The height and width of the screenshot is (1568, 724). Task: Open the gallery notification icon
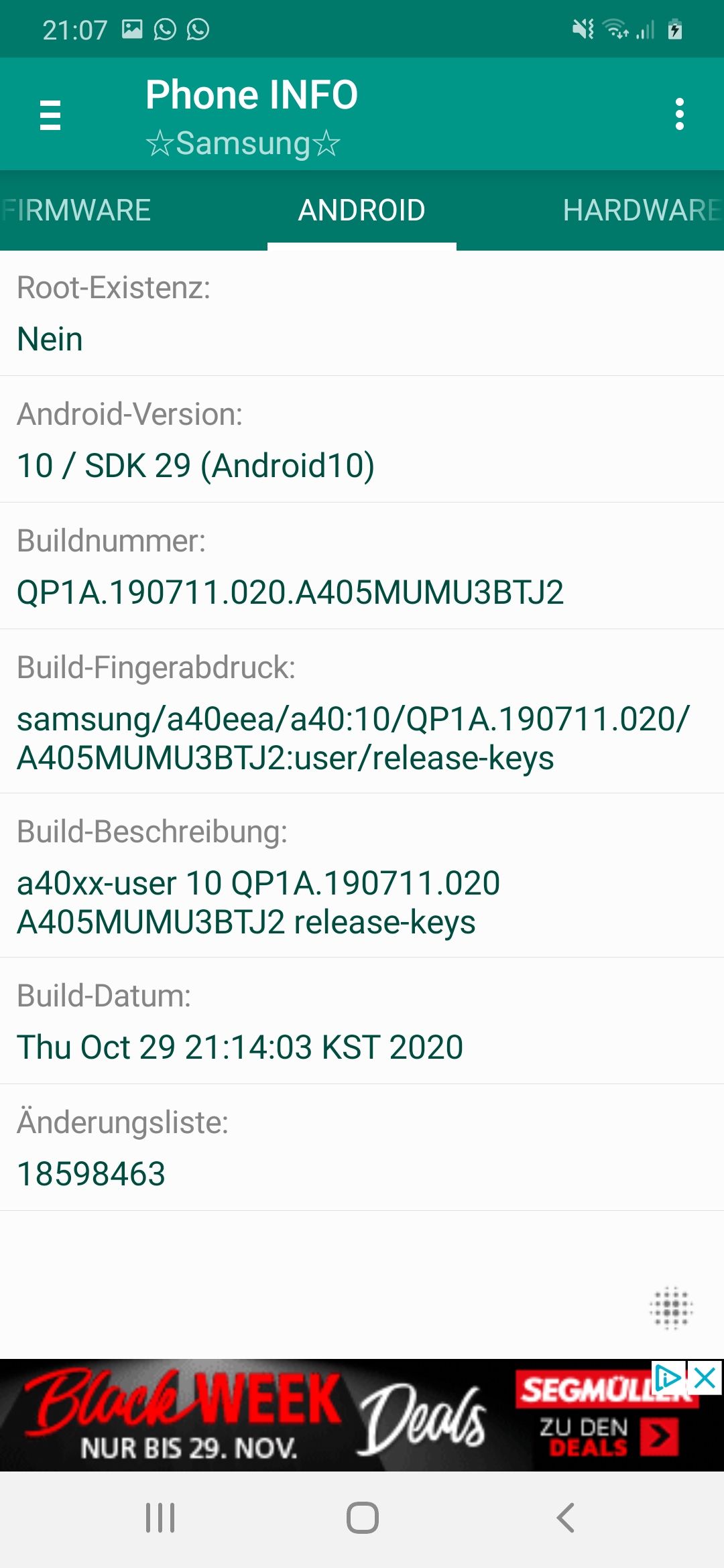point(133,28)
